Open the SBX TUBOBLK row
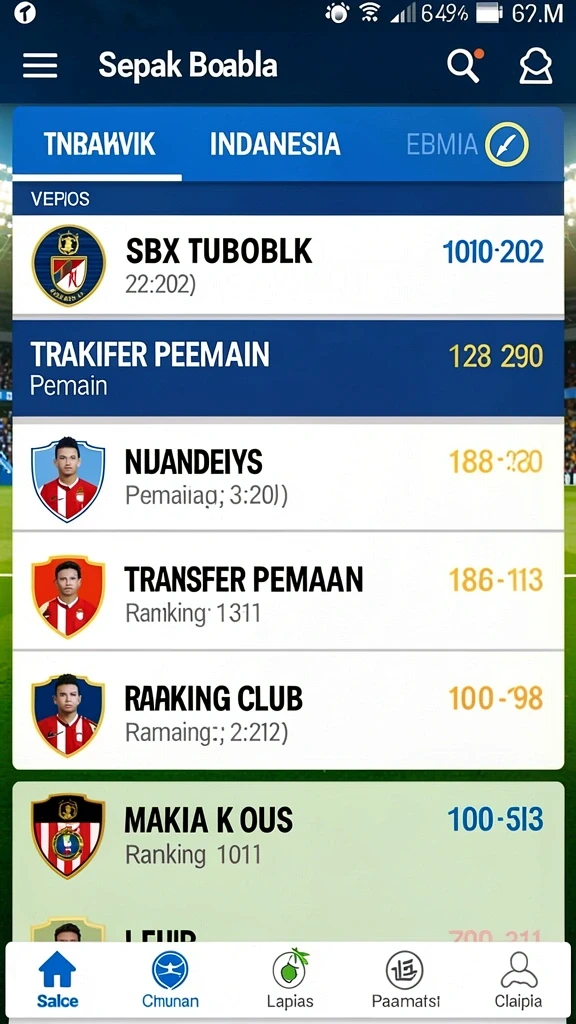The image size is (576, 1024). coord(288,264)
